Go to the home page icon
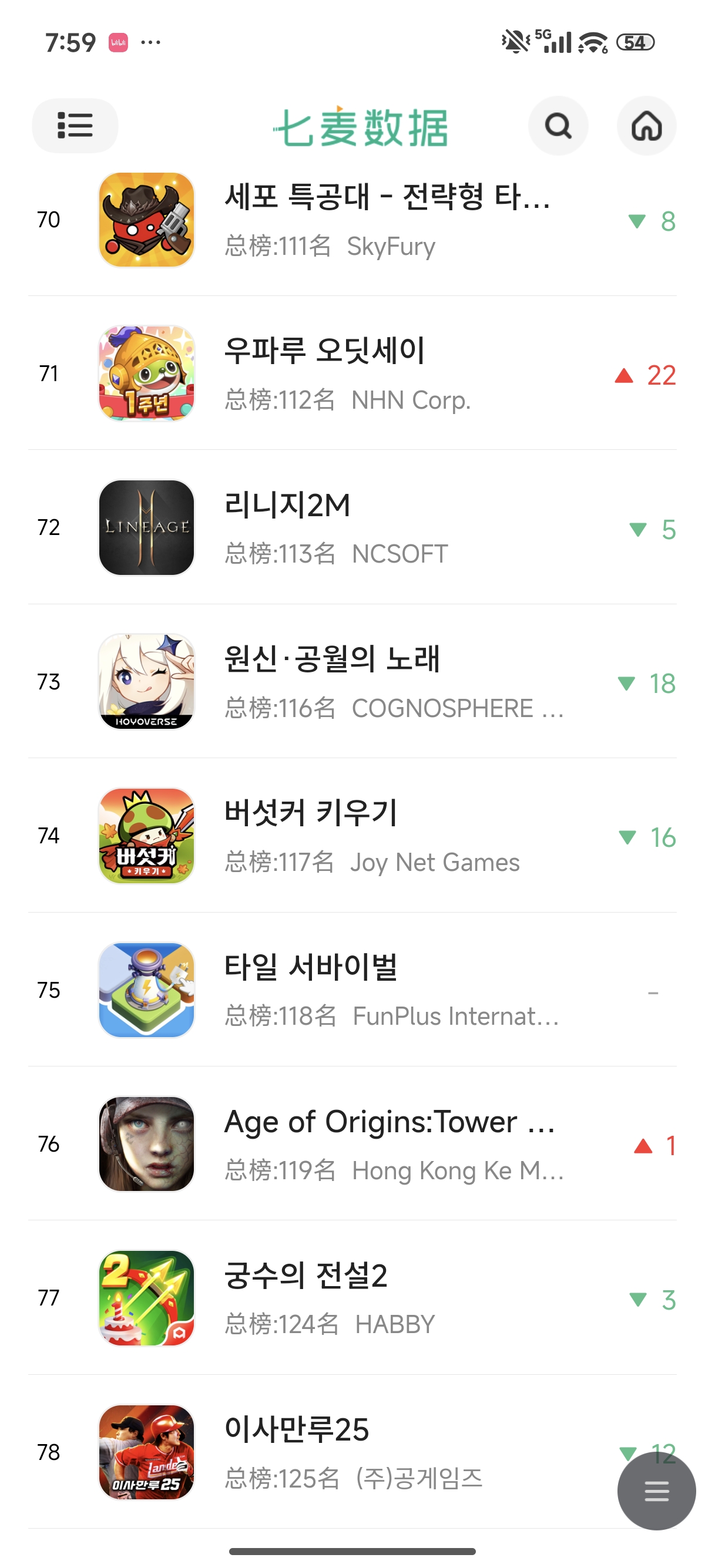The height and width of the screenshot is (1568, 705). pos(646,126)
